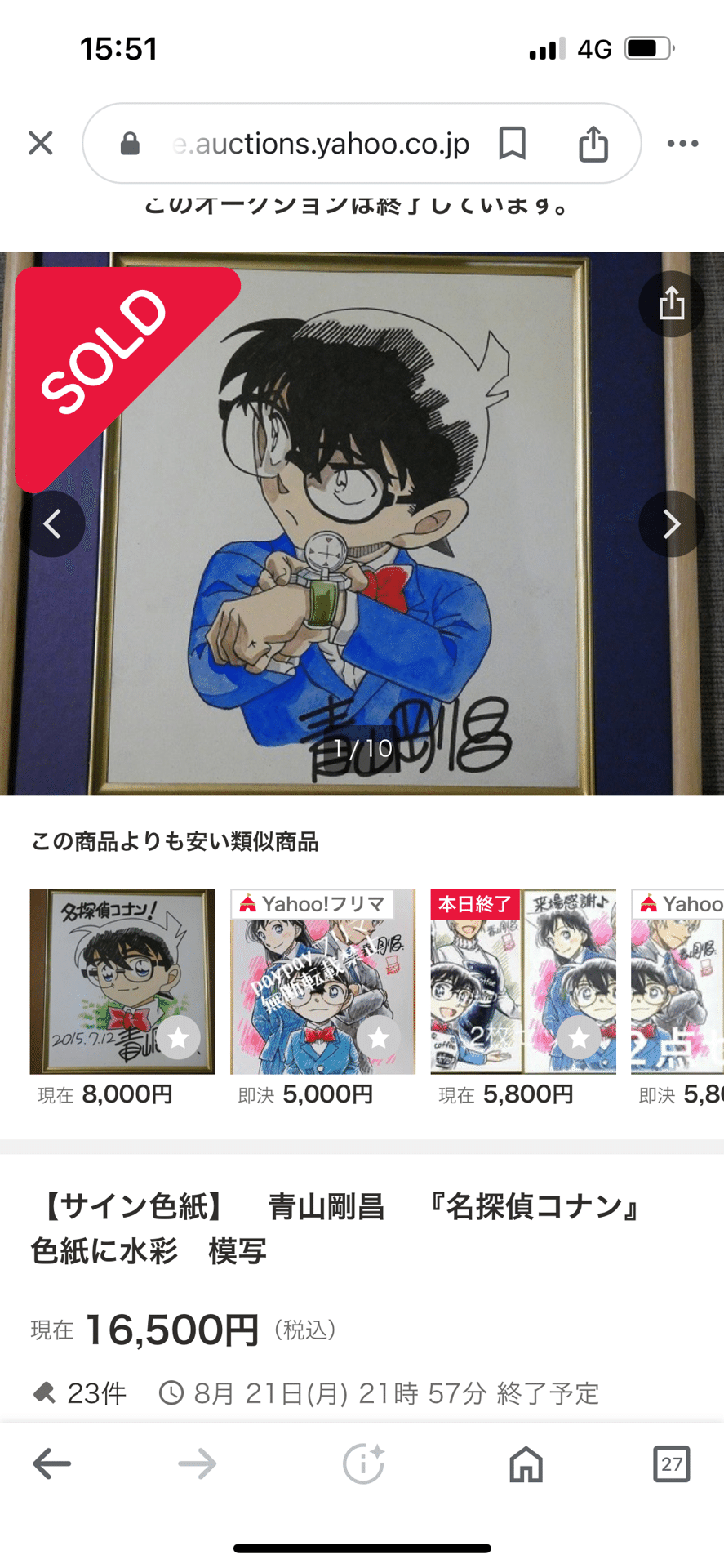Viewport: 724px width, 1568px height.
Task: Show the next product image
Action: tap(670, 523)
